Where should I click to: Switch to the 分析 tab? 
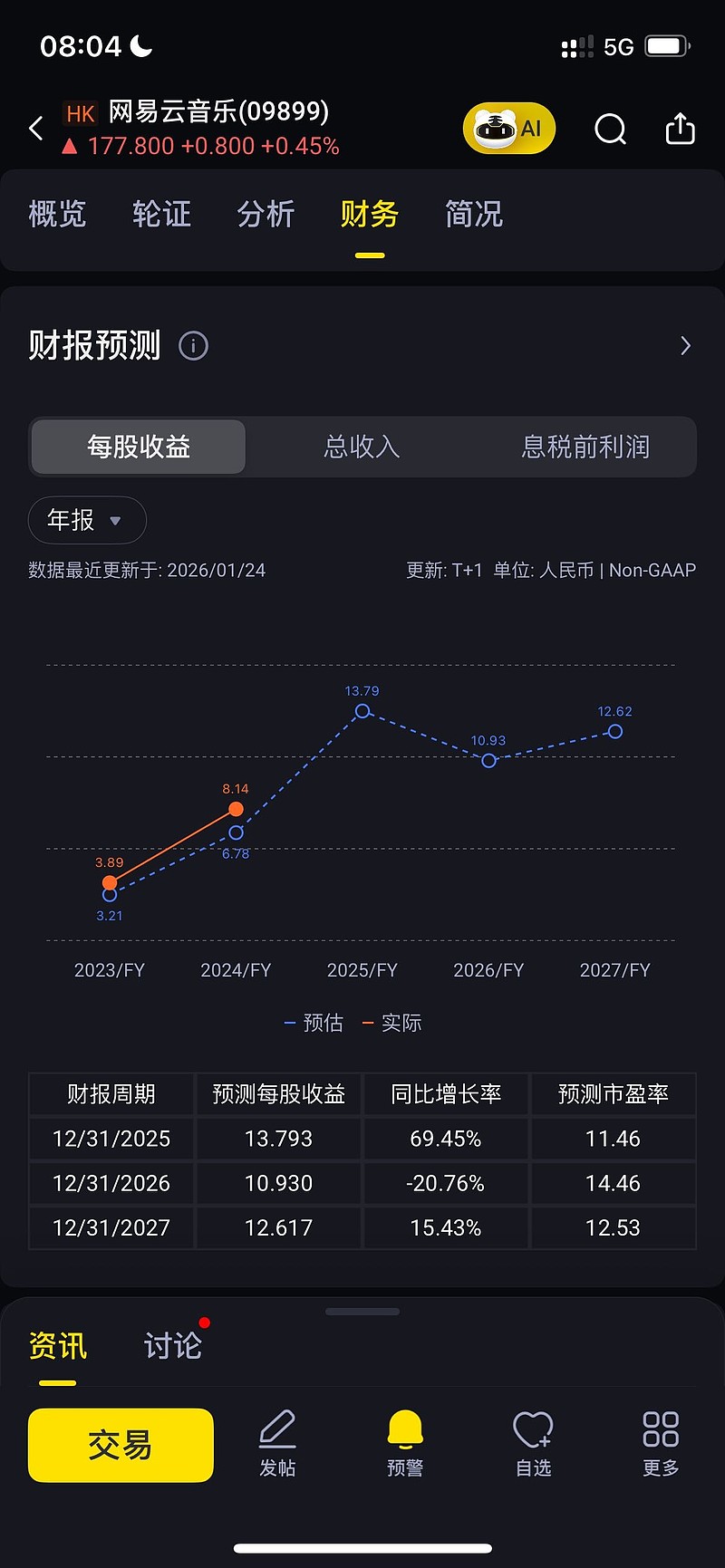[266, 215]
